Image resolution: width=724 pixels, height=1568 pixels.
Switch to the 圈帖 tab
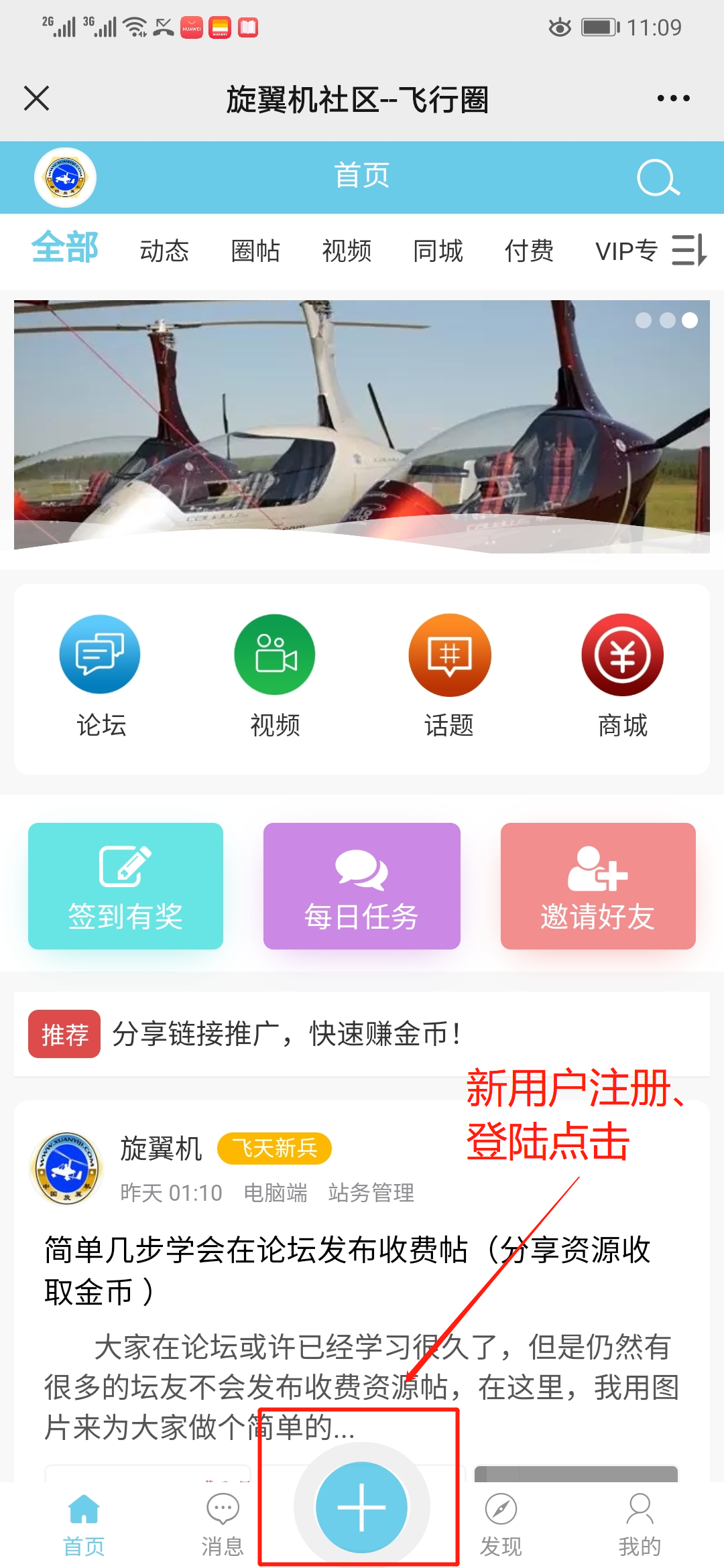point(255,251)
